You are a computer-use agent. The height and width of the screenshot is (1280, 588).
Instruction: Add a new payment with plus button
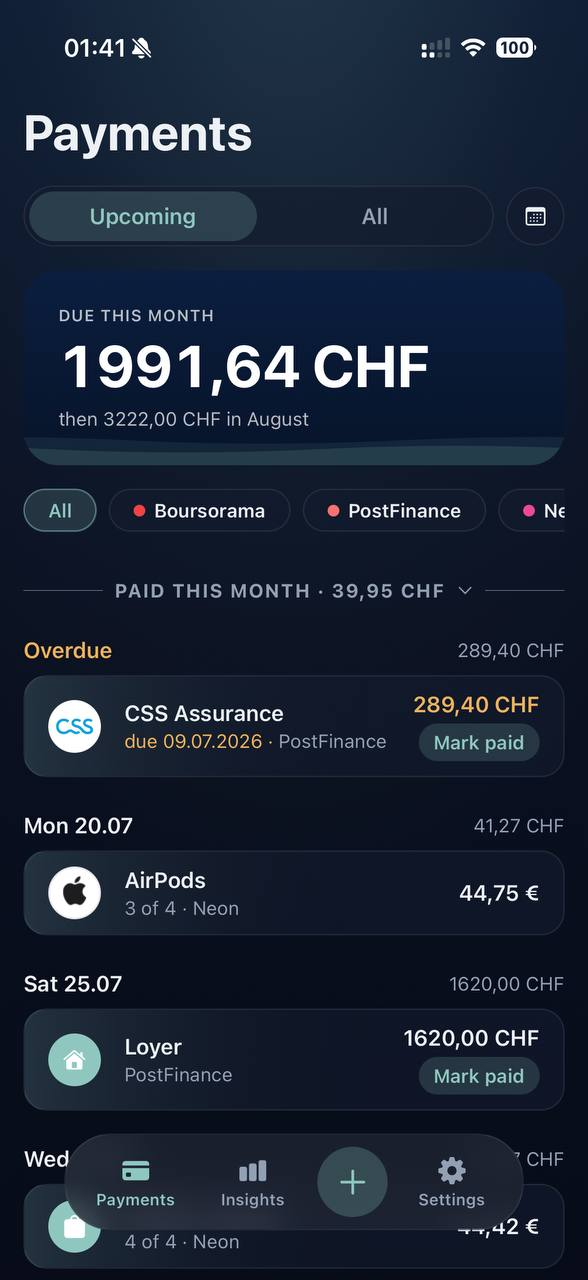[352, 1183]
